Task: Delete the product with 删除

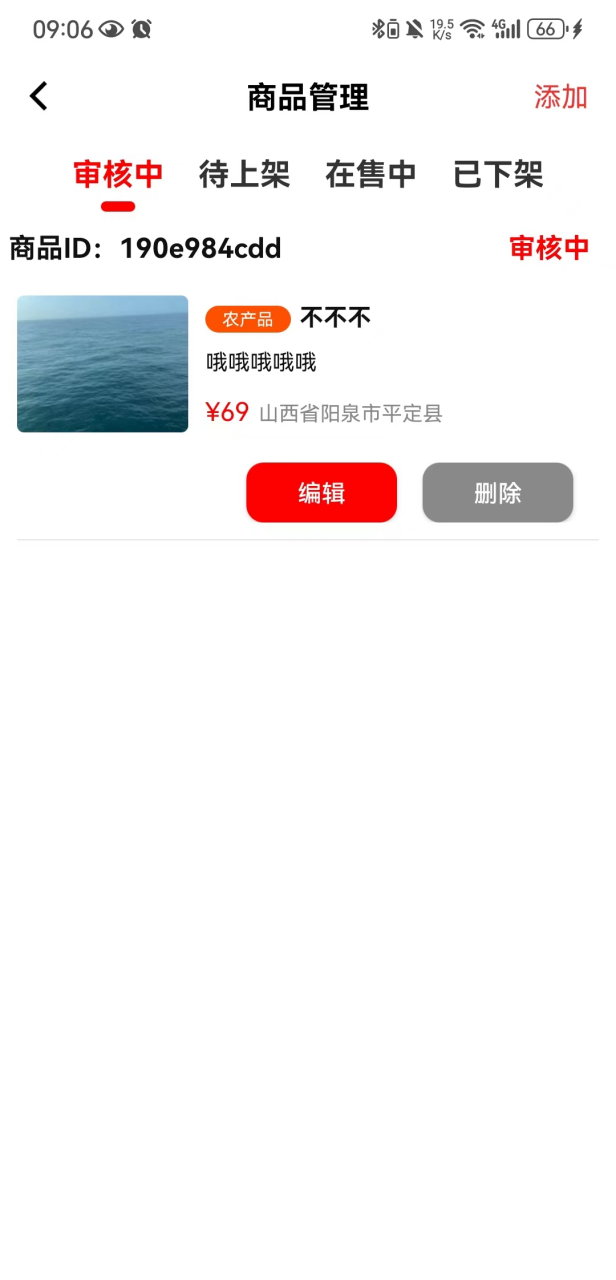Action: (497, 493)
